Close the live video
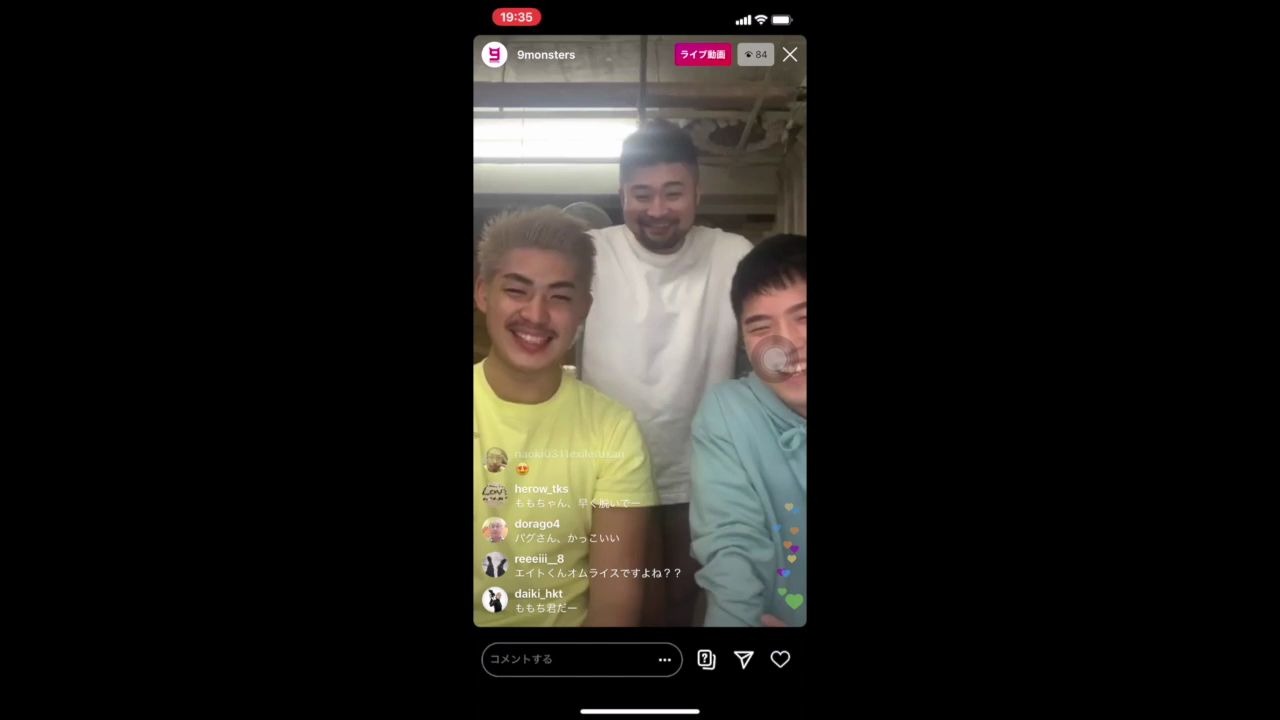1280x720 pixels. point(790,55)
